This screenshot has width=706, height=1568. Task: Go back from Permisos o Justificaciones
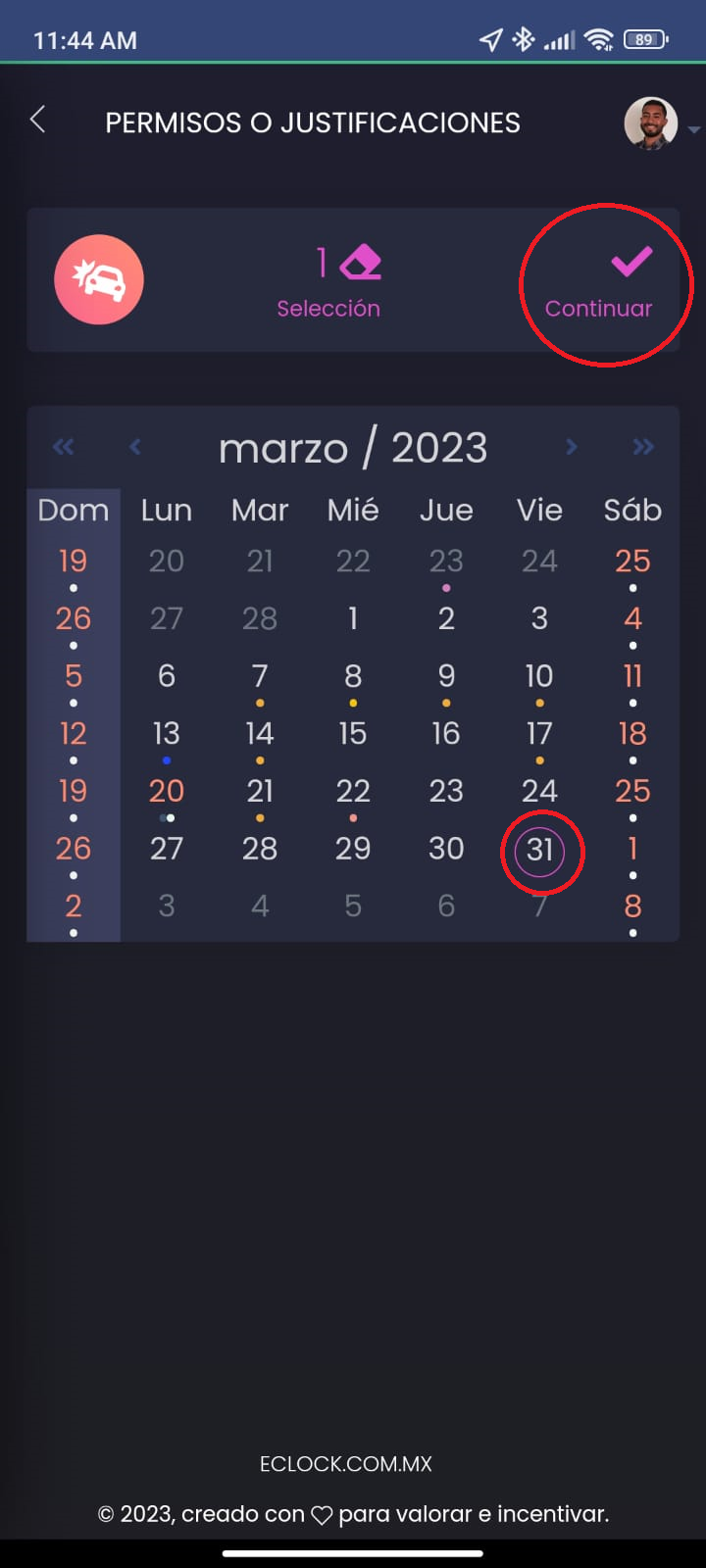38,121
